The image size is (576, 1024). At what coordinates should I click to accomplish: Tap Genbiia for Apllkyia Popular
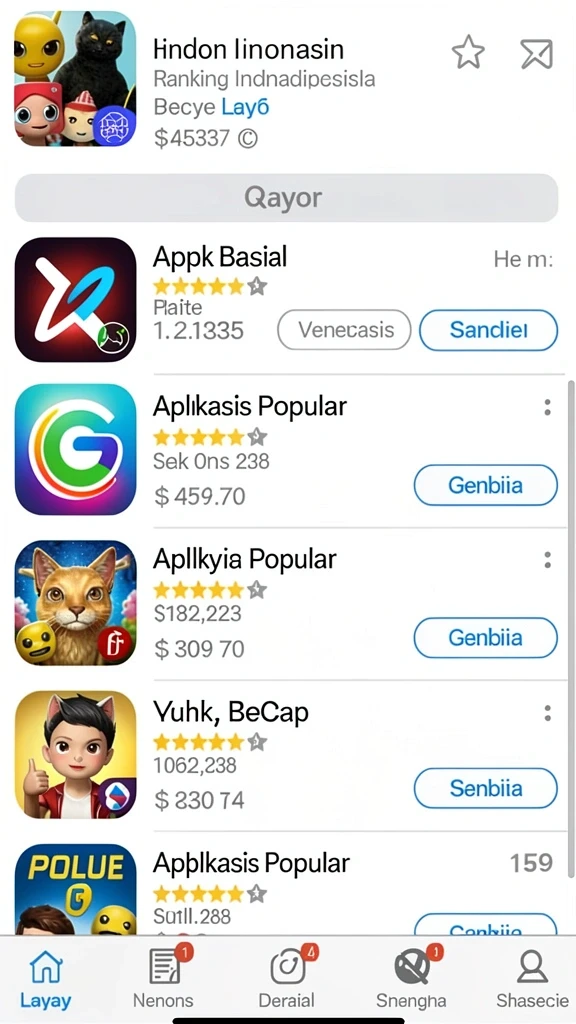486,637
